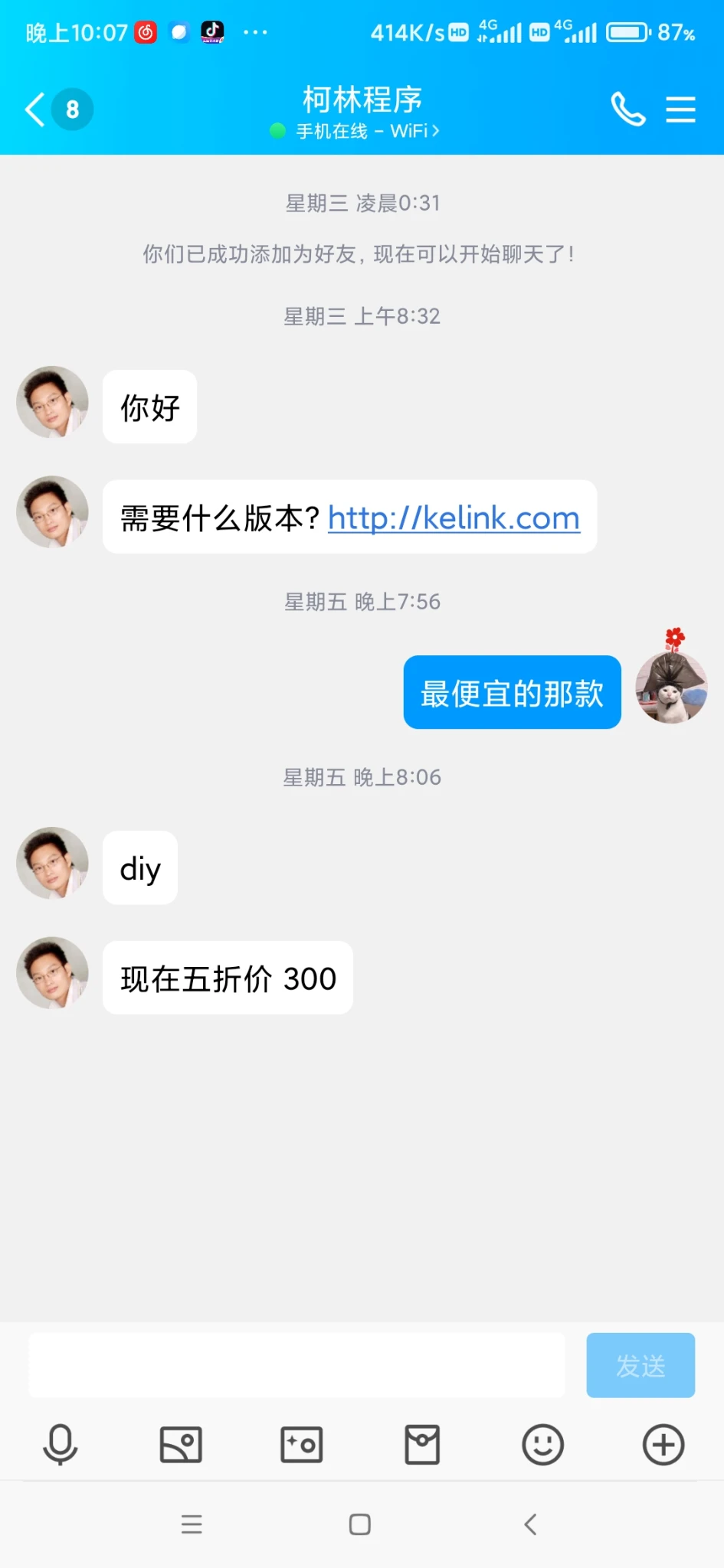Open the photo gallery picker
This screenshot has height=1568, width=724.
[x=181, y=1445]
